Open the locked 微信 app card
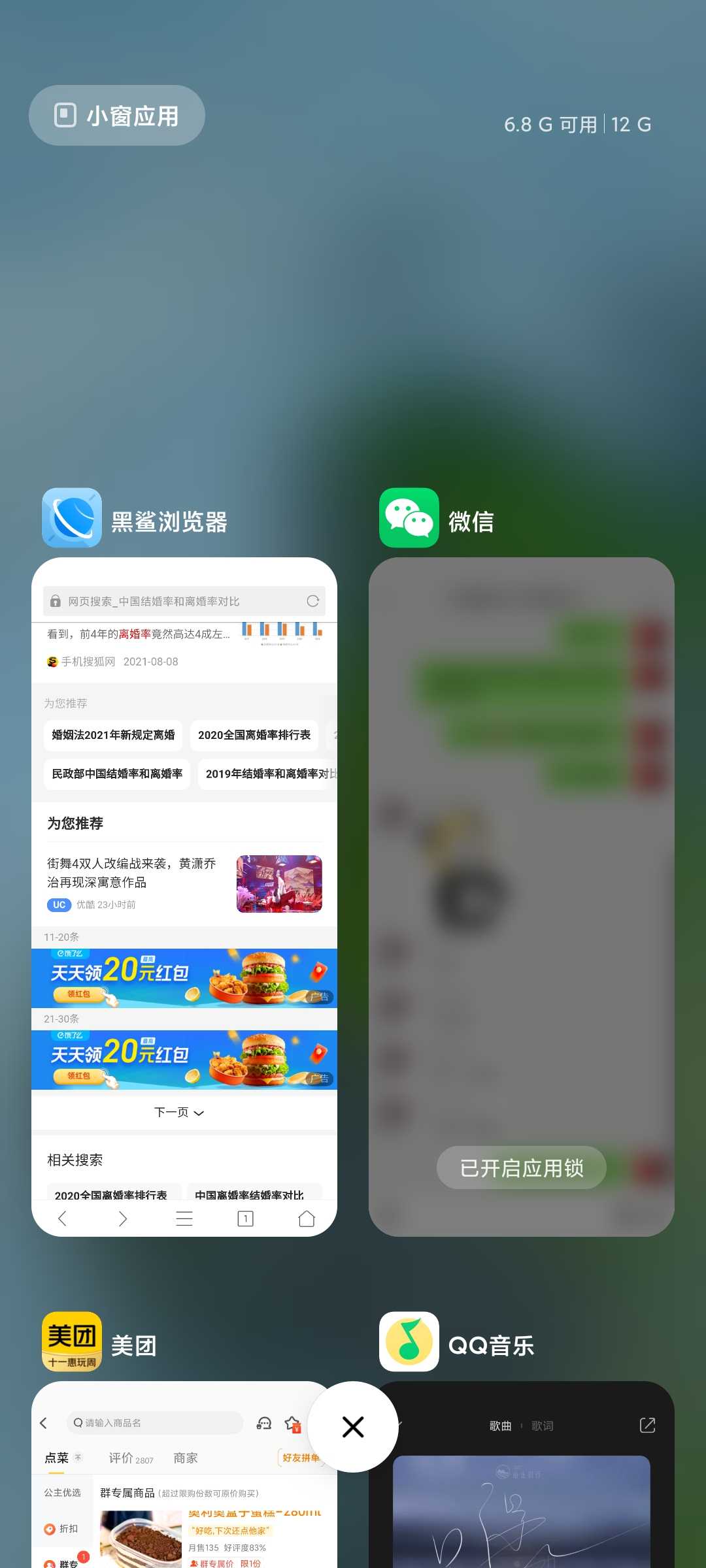Screen dimensions: 706x1568 click(x=521, y=896)
